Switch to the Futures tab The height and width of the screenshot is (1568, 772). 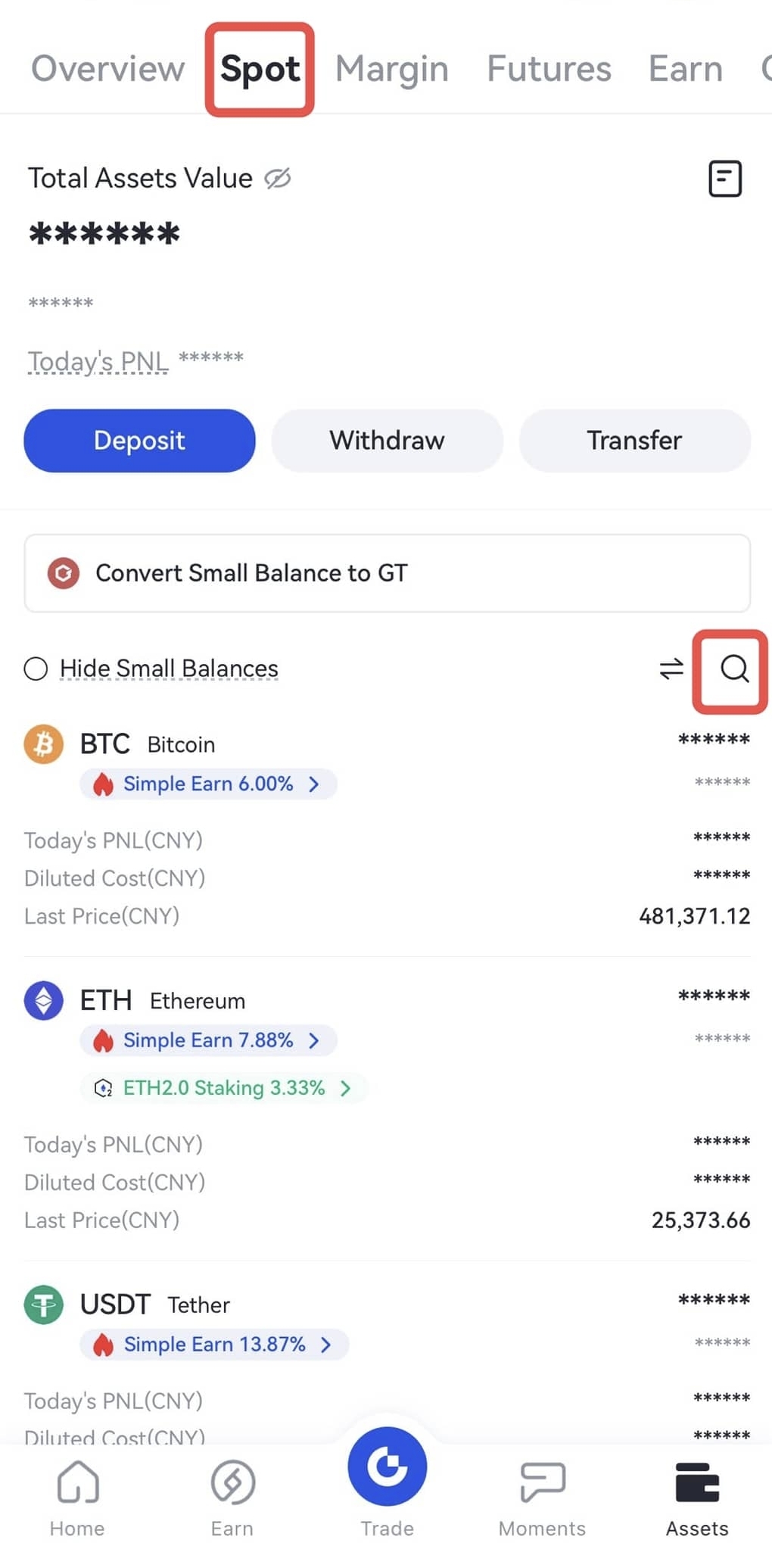tap(549, 69)
